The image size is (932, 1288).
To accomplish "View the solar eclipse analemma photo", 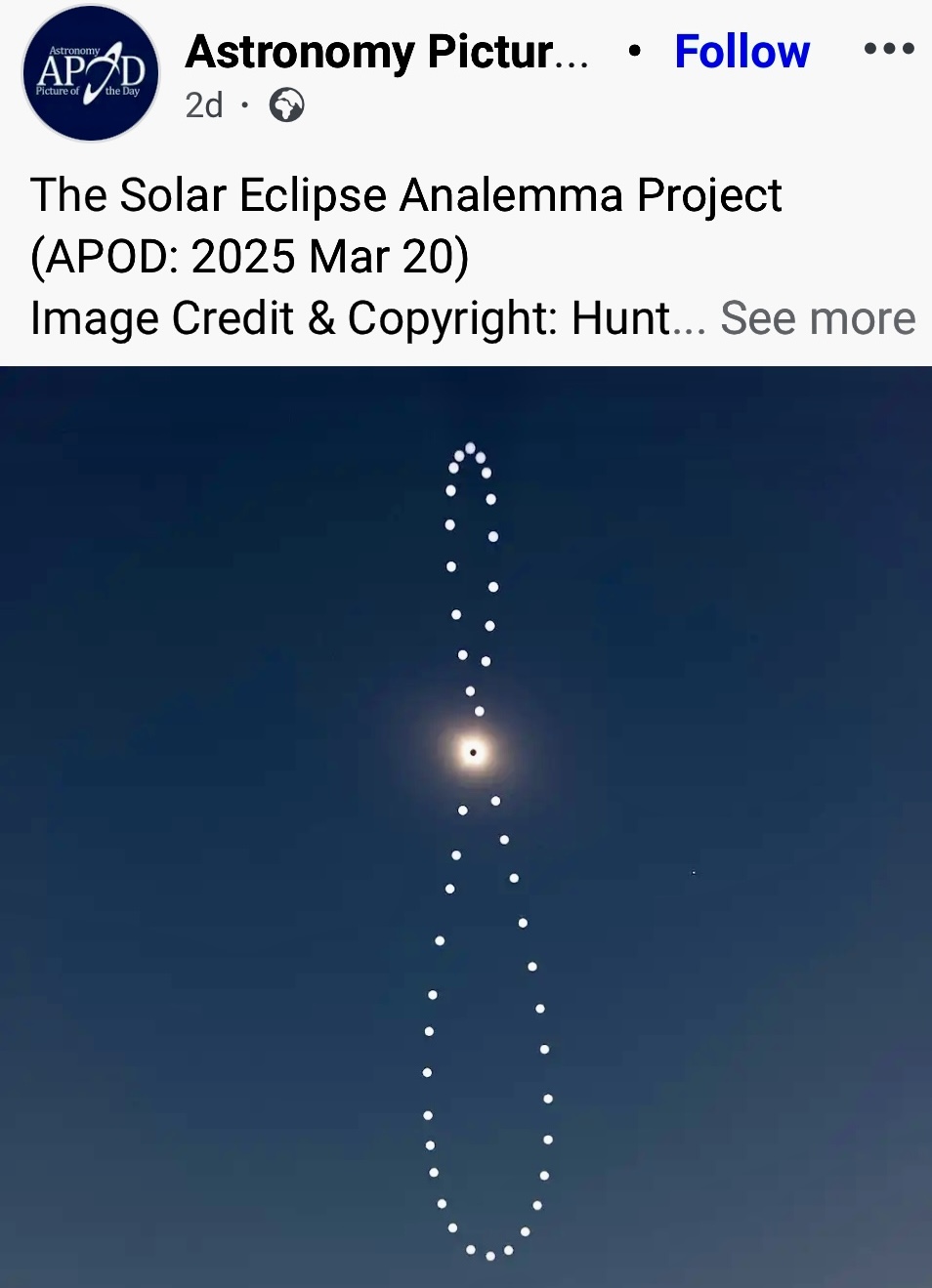I will 466,826.
